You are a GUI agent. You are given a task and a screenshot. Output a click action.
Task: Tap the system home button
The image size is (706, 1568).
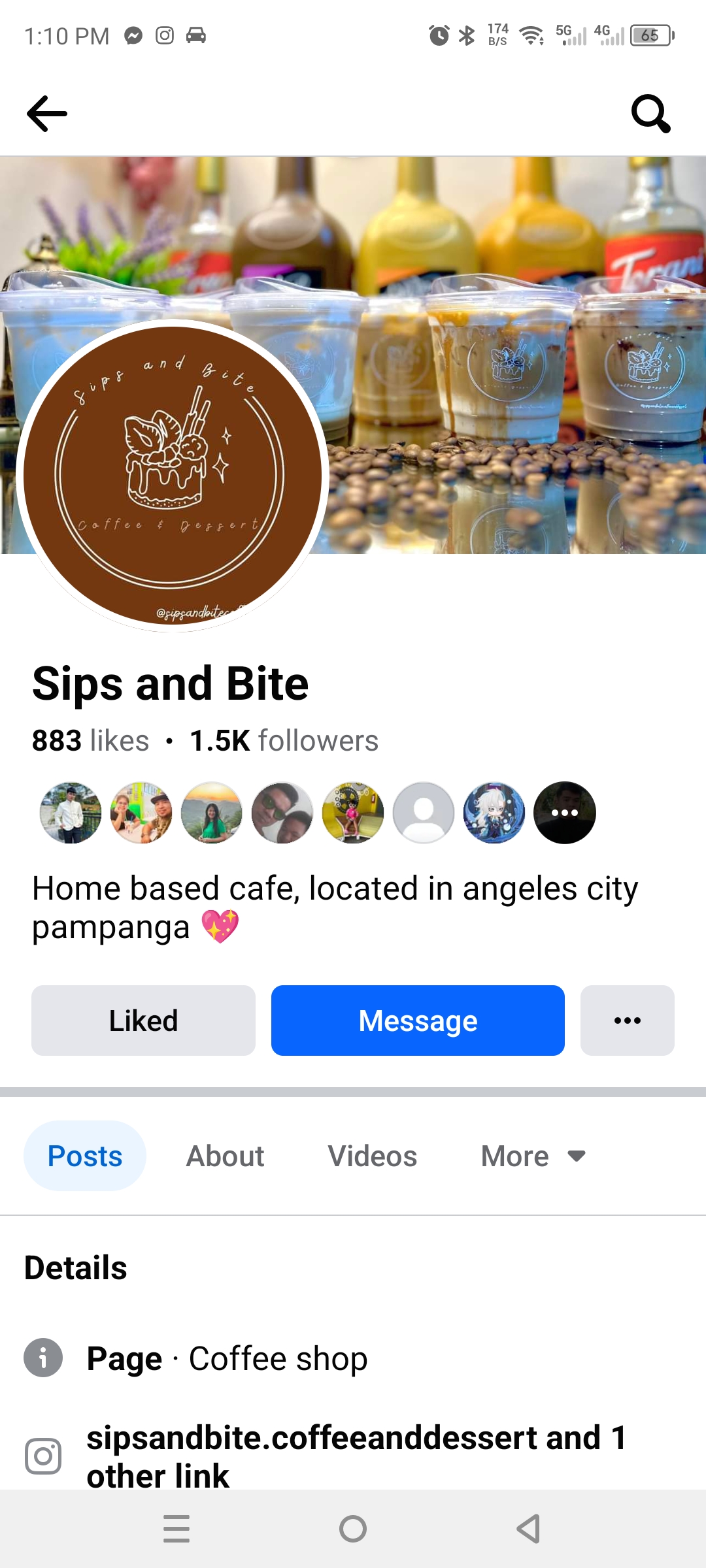click(x=353, y=1529)
